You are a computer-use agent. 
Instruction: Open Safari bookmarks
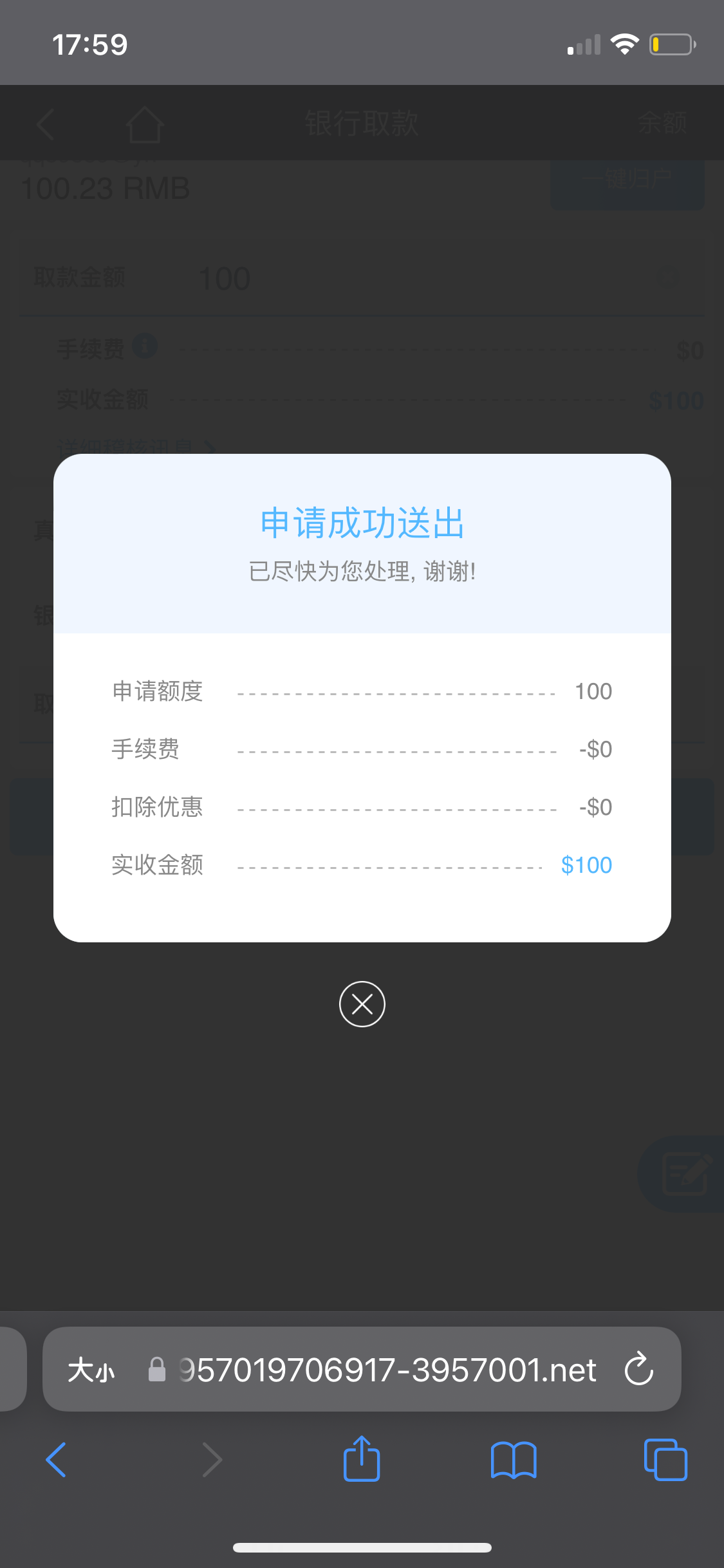coord(513,1459)
